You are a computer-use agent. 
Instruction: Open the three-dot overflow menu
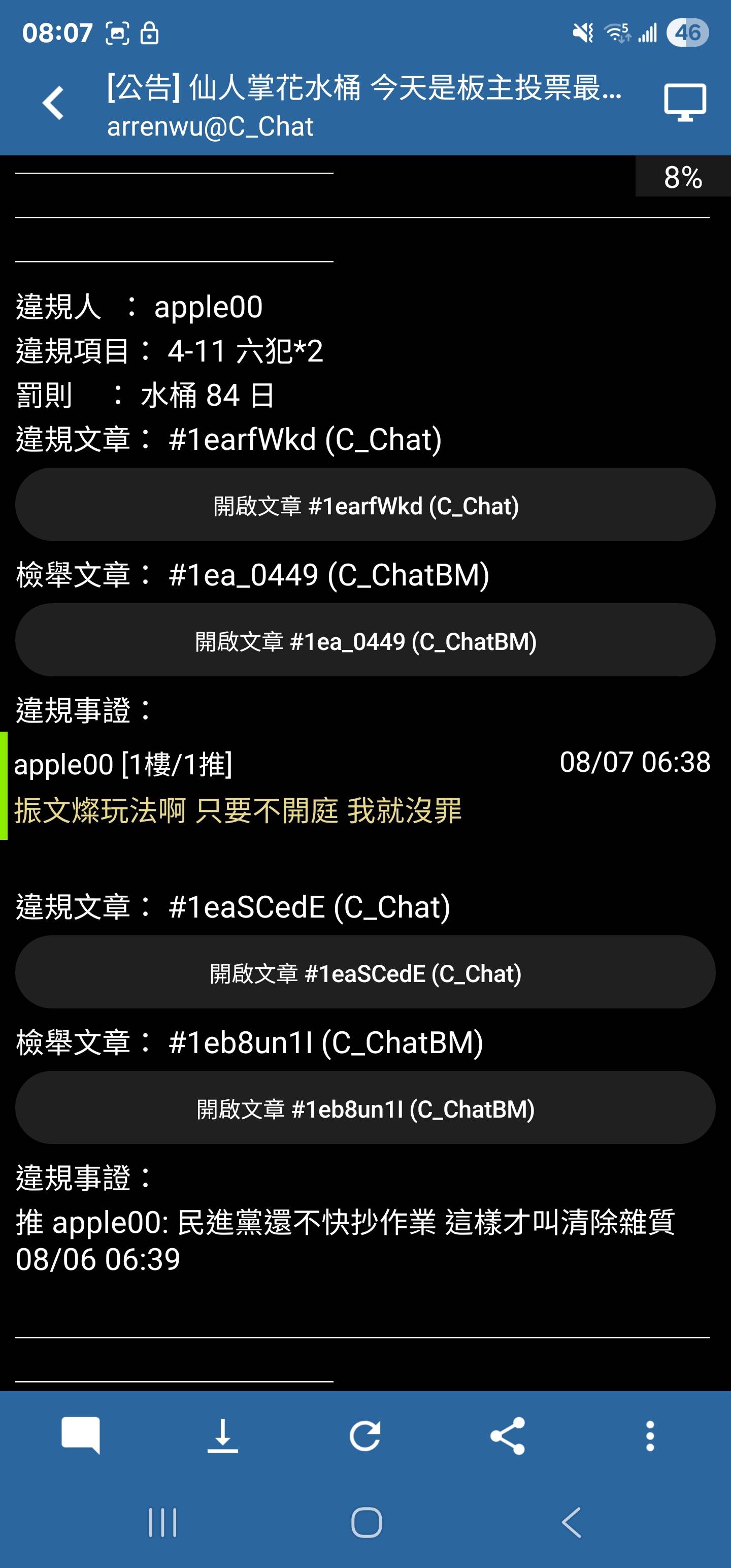[650, 1436]
